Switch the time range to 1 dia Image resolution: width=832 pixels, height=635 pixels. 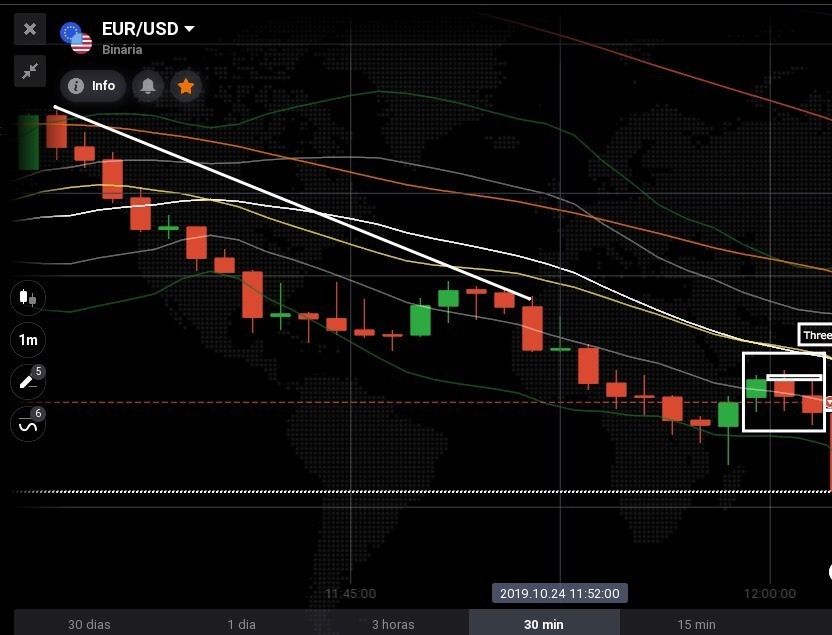[x=241, y=624]
